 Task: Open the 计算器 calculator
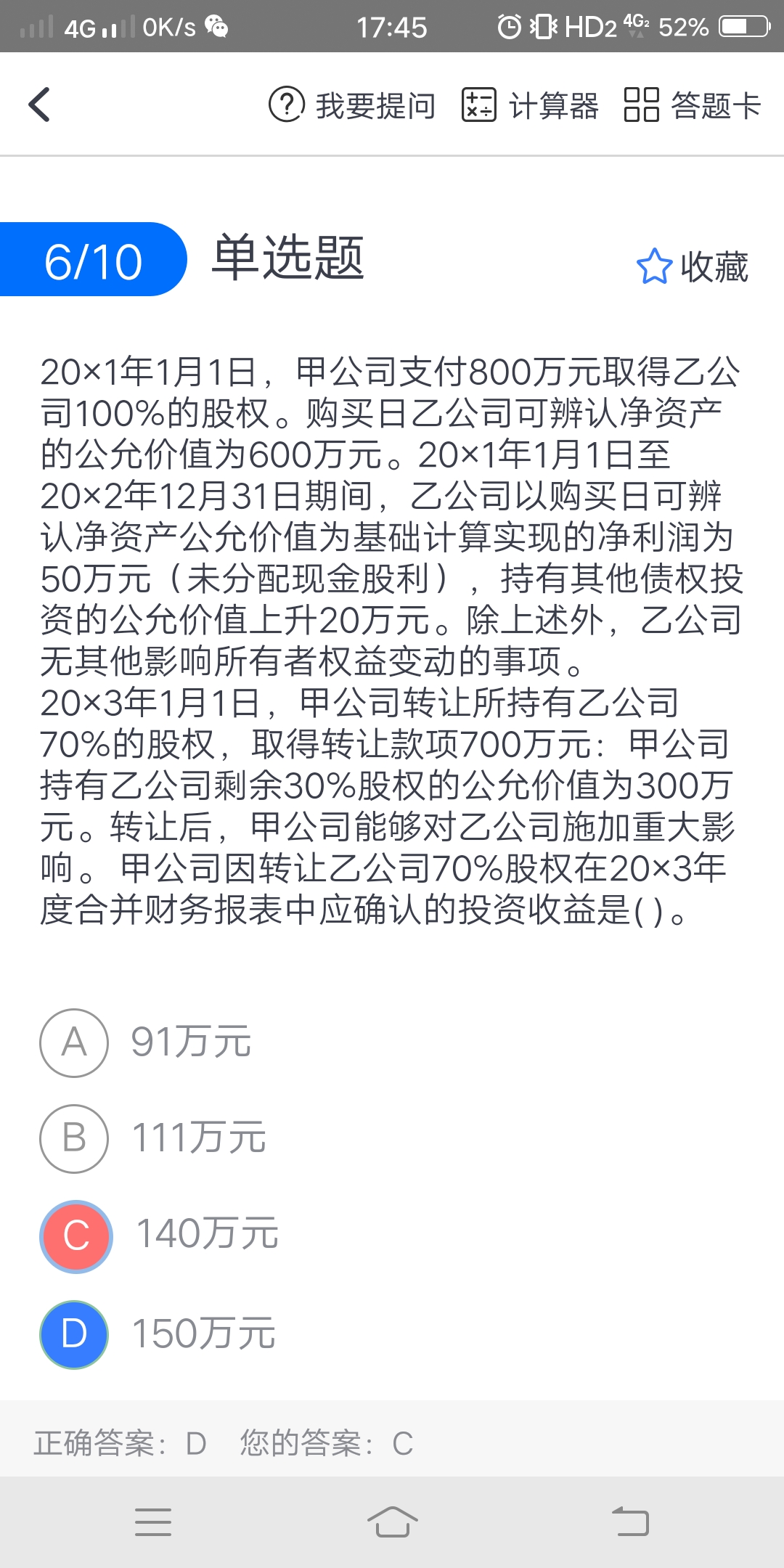(530, 106)
